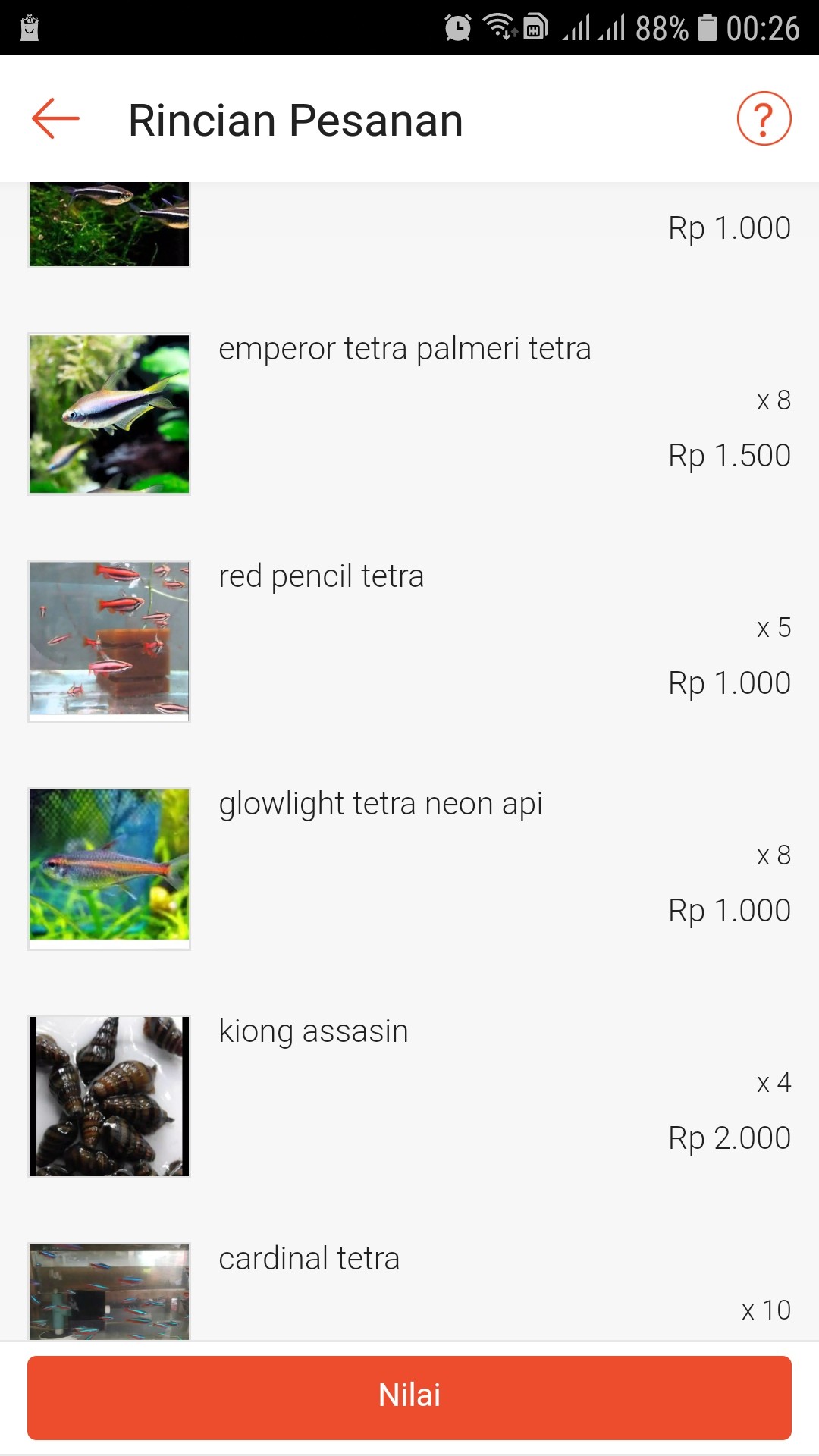Open the red pencil tetra photo
Screen dimensions: 819x1456
[x=108, y=641]
